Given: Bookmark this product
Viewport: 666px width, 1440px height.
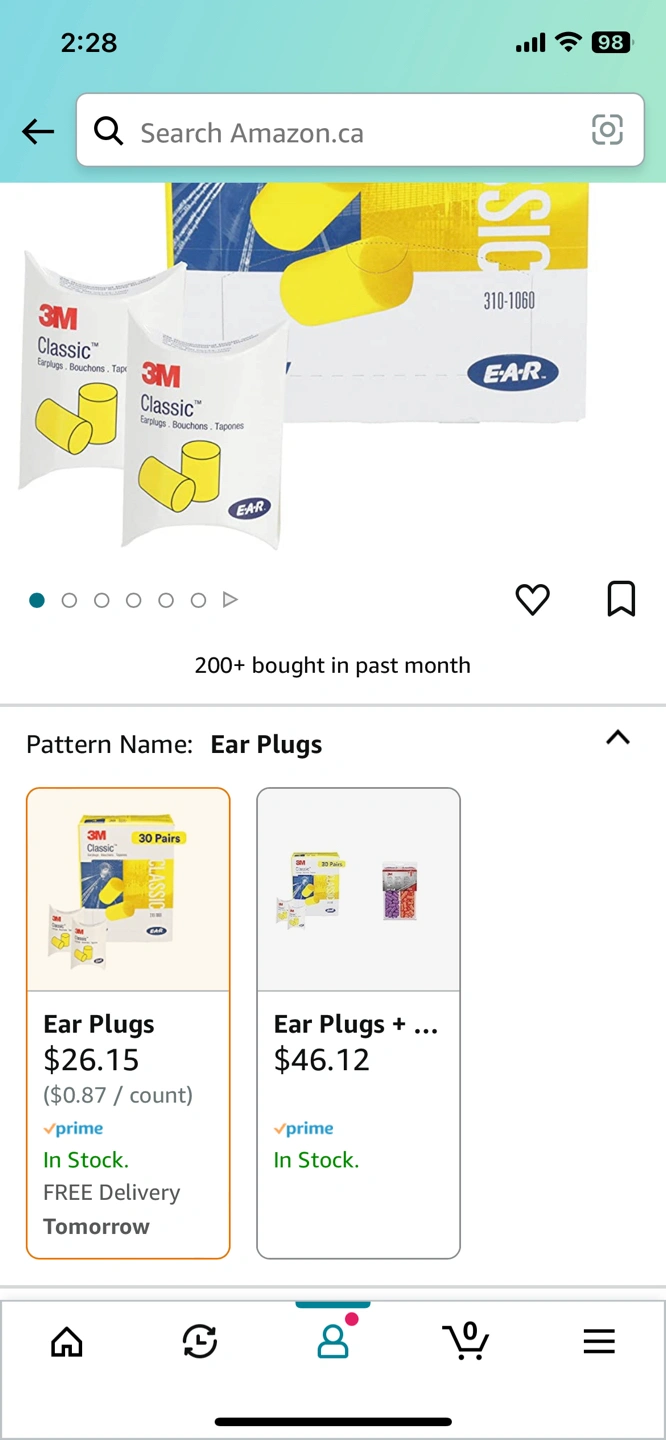Looking at the screenshot, I should [621, 599].
